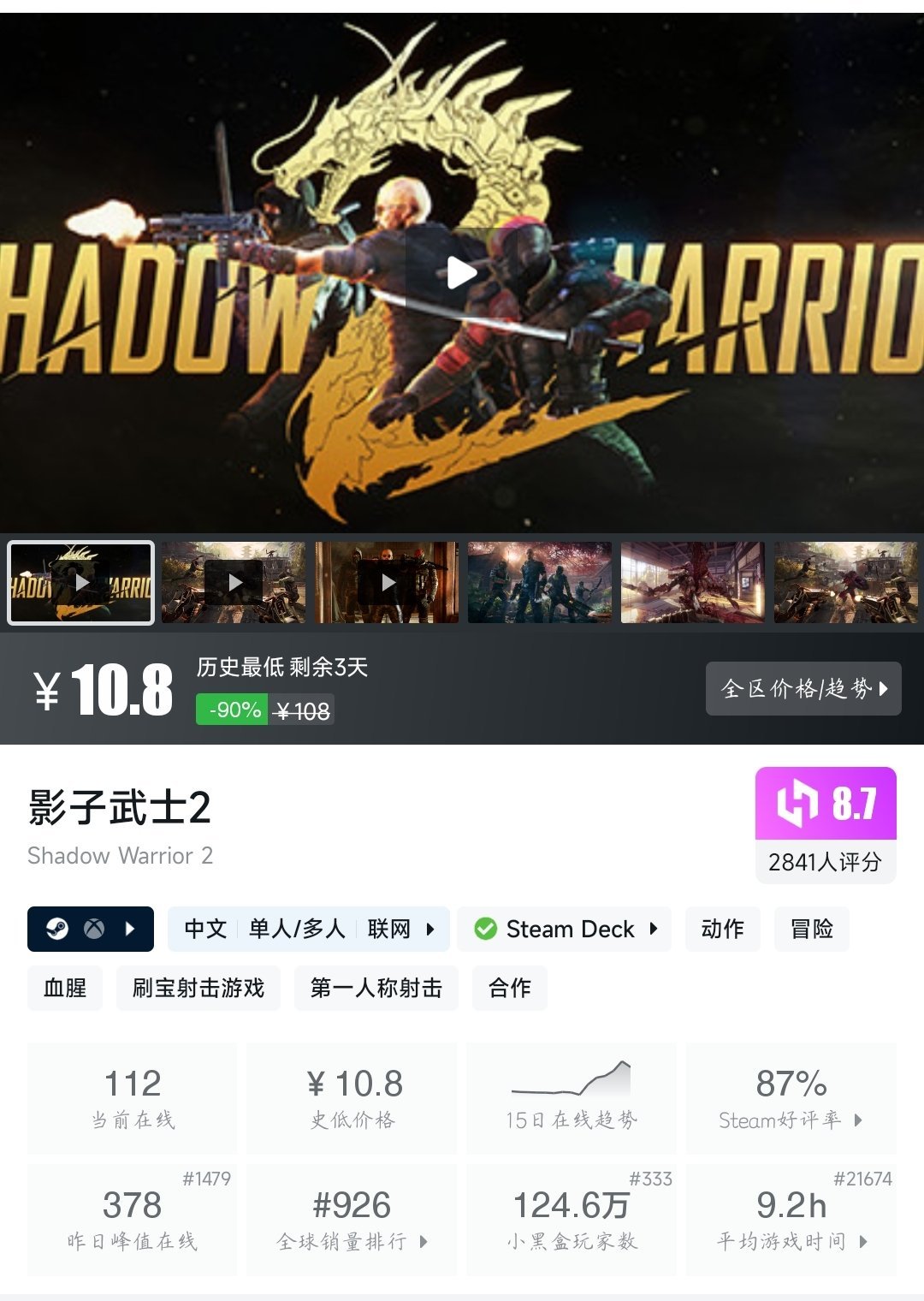The height and width of the screenshot is (1301, 924).
Task: Expand 中文 单人/多人 联网 details
Action: point(309,929)
